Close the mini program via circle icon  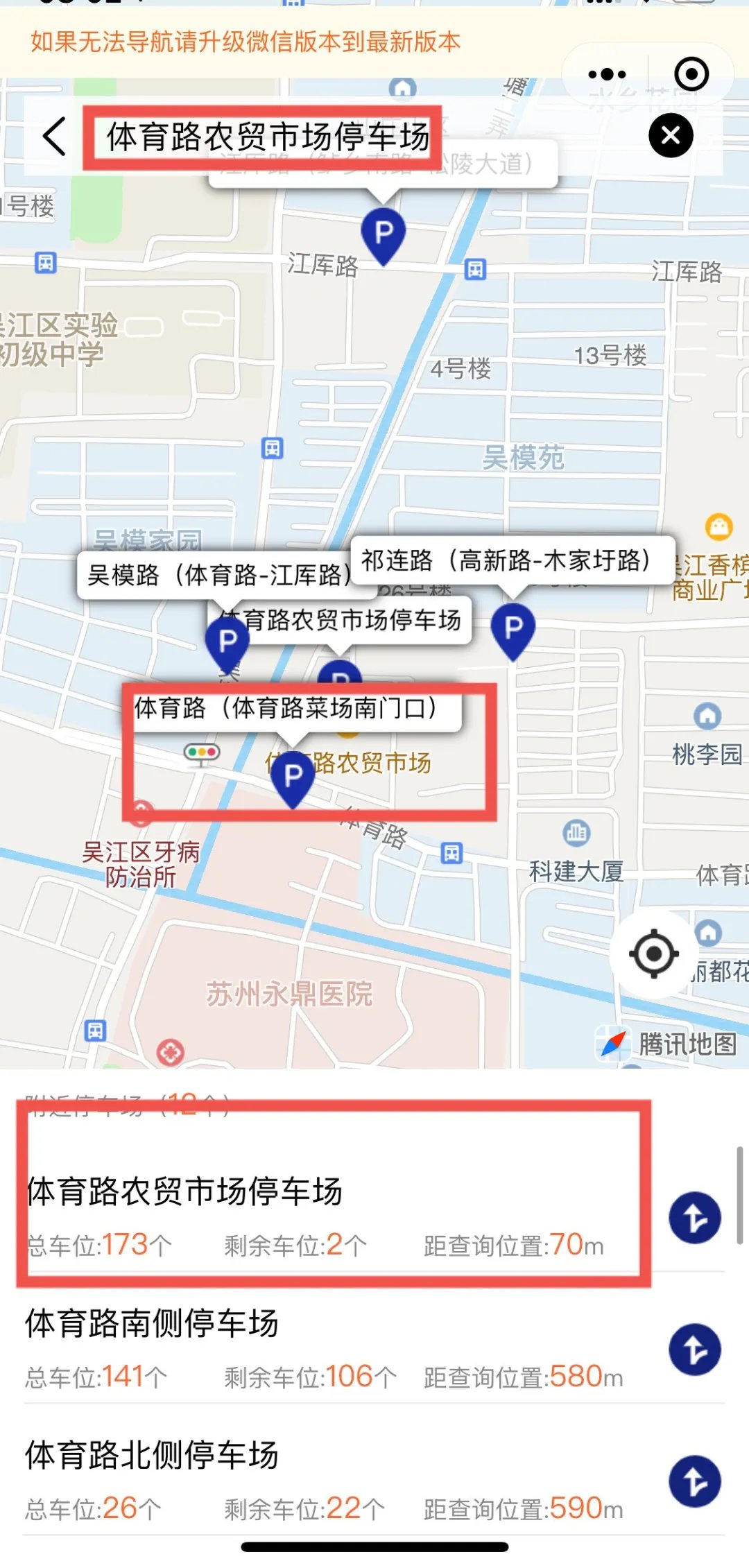pyautogui.click(x=691, y=74)
